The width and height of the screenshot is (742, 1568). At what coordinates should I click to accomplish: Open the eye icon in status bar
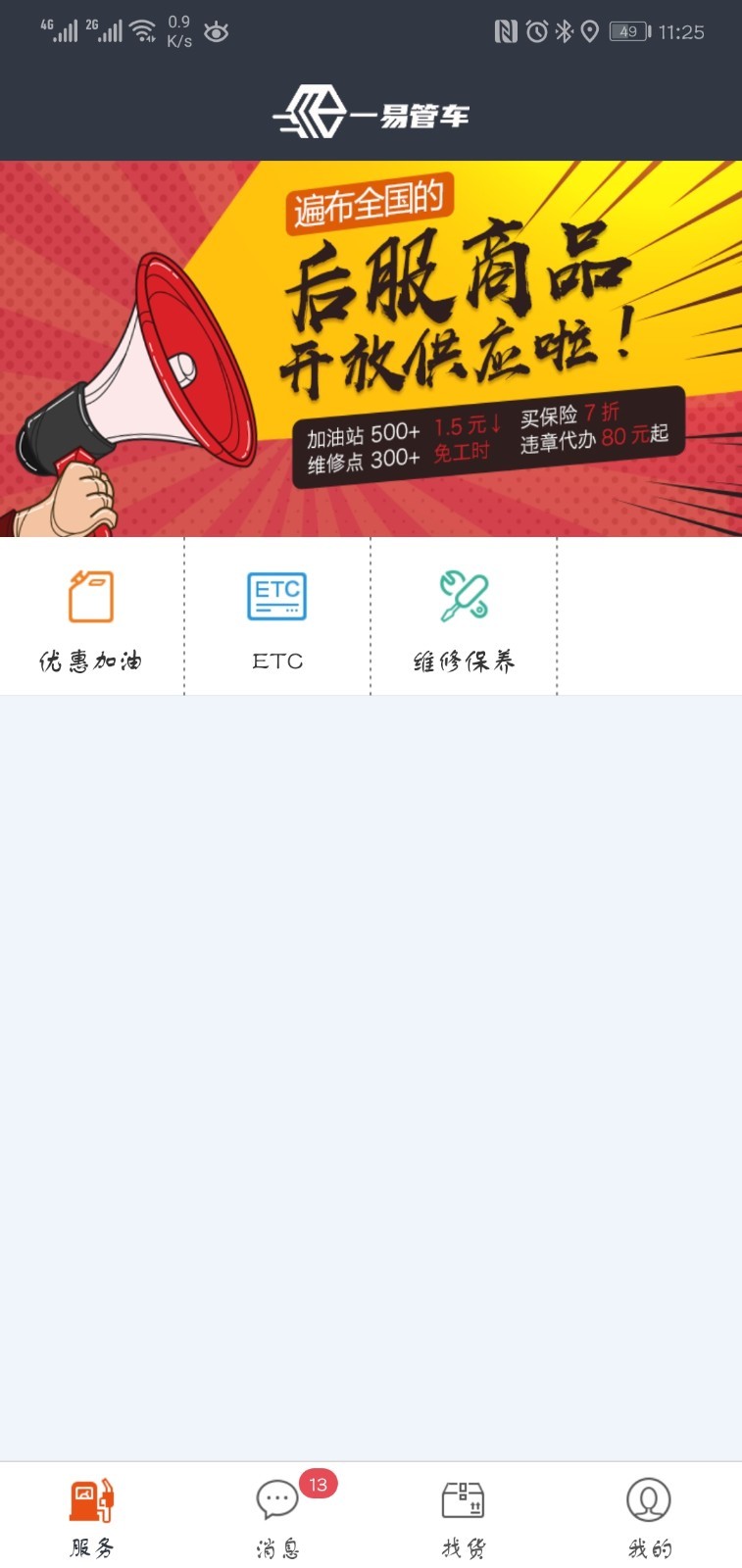point(215,32)
